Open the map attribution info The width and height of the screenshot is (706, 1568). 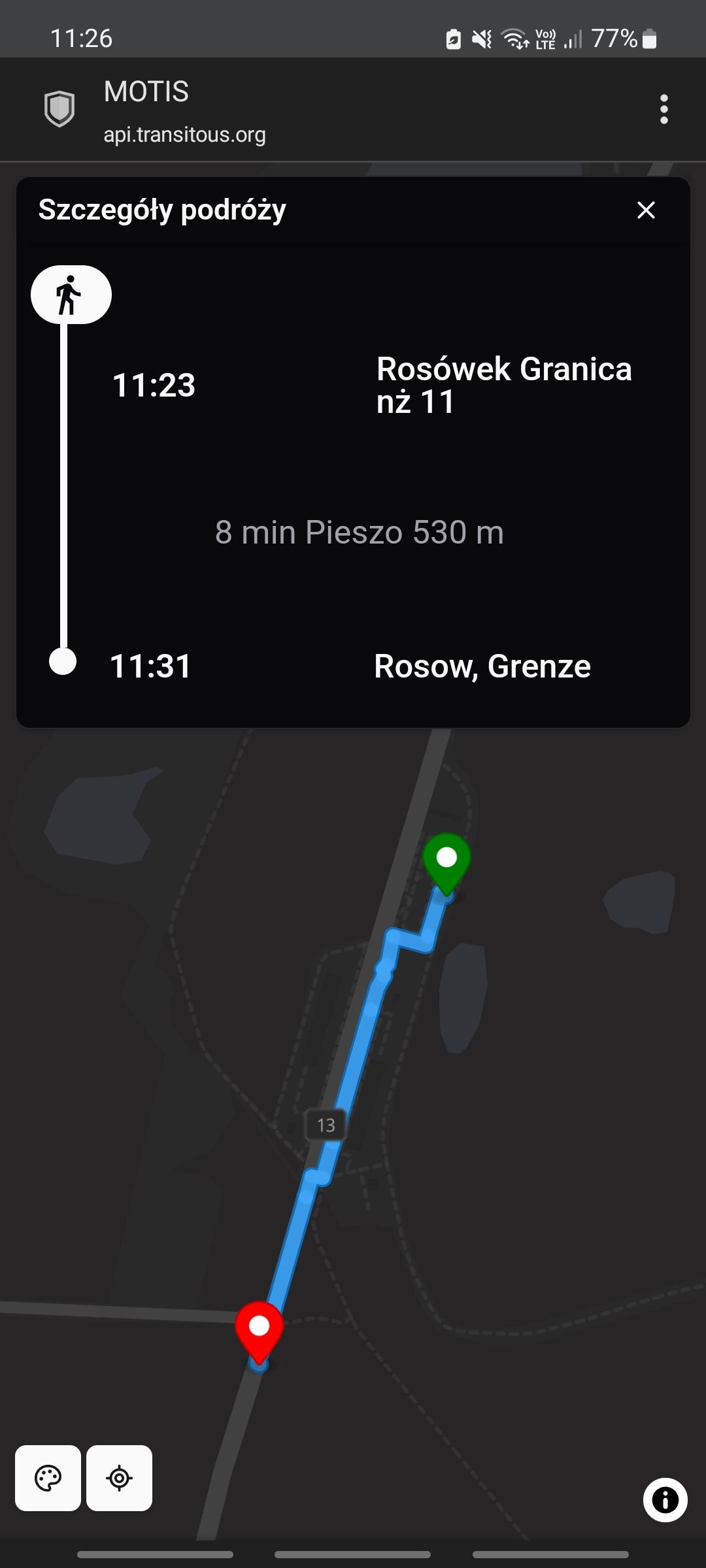pos(665,1499)
